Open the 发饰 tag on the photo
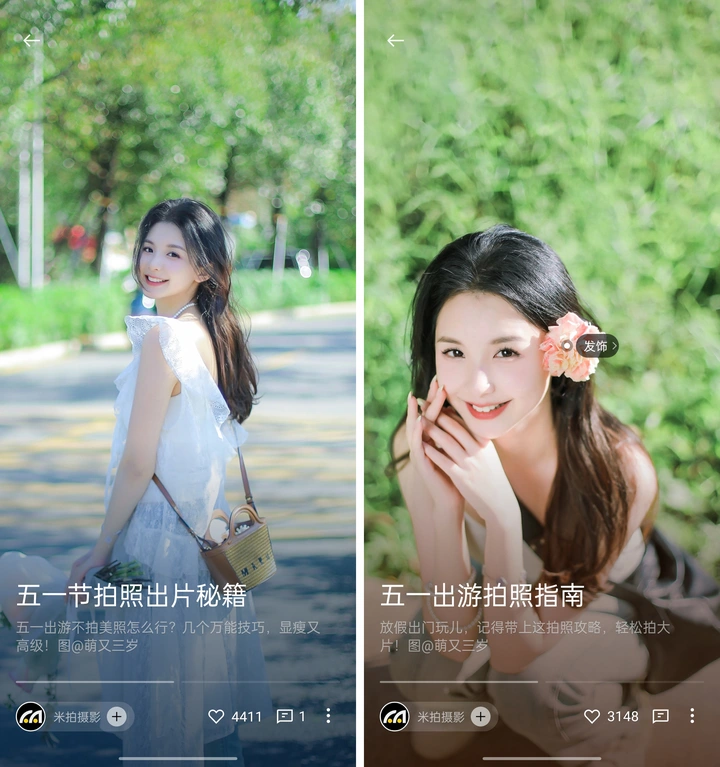 point(598,346)
